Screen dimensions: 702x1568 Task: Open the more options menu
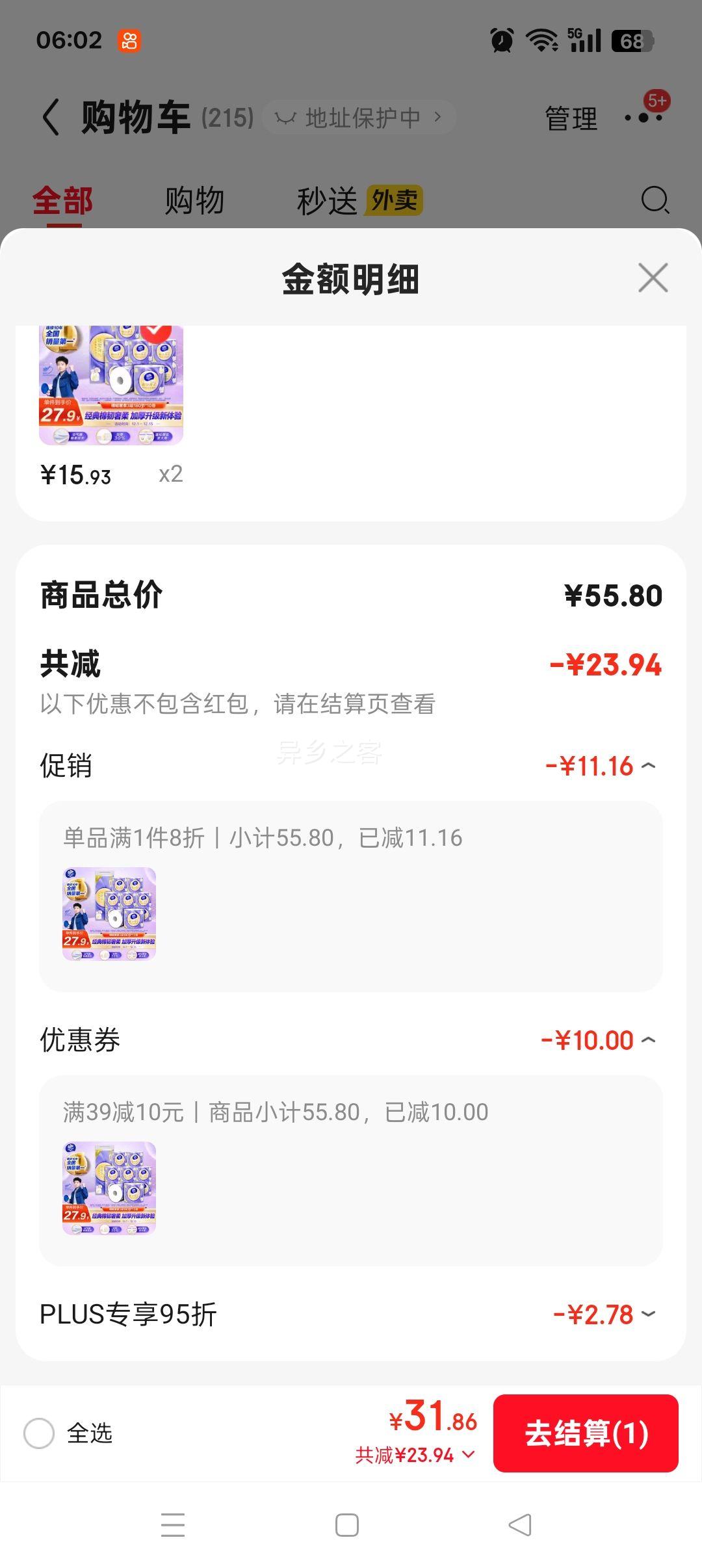click(643, 118)
